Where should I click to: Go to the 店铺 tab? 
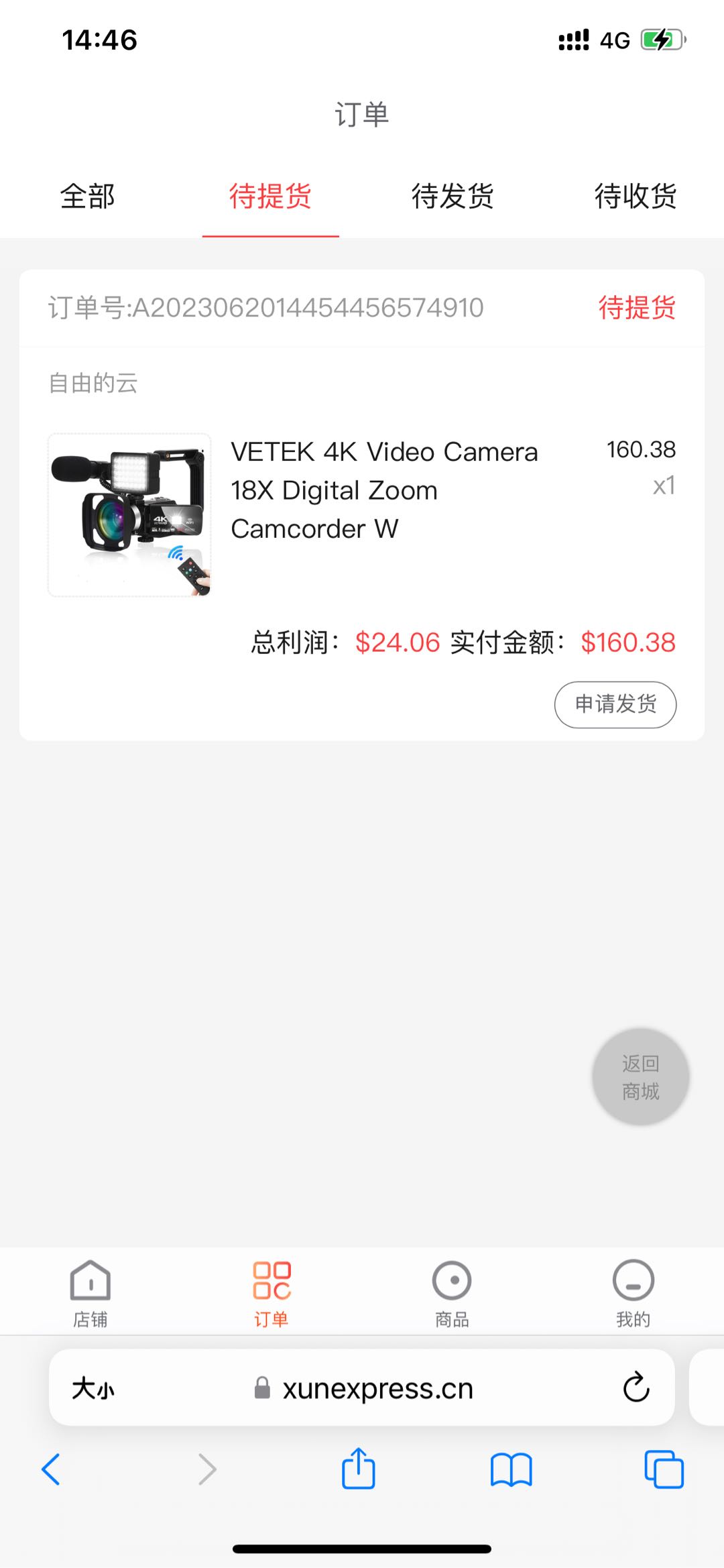tap(90, 1294)
